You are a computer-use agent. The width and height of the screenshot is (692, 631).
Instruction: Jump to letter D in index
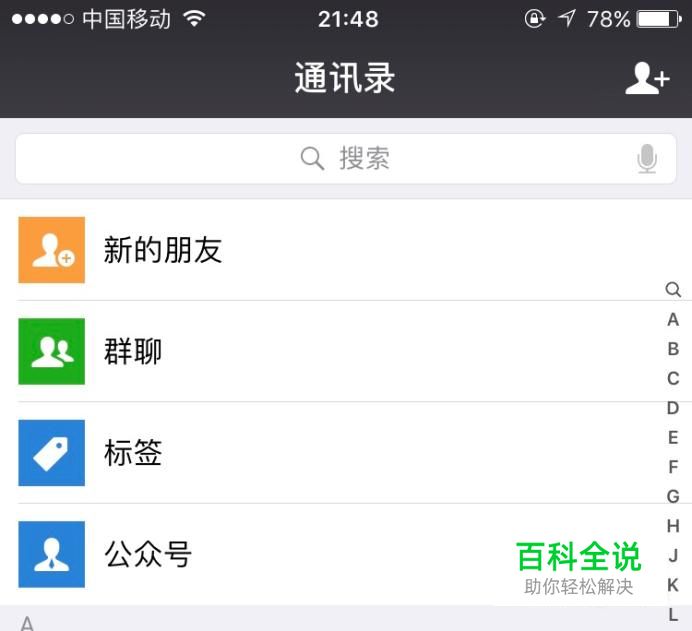[x=673, y=408]
